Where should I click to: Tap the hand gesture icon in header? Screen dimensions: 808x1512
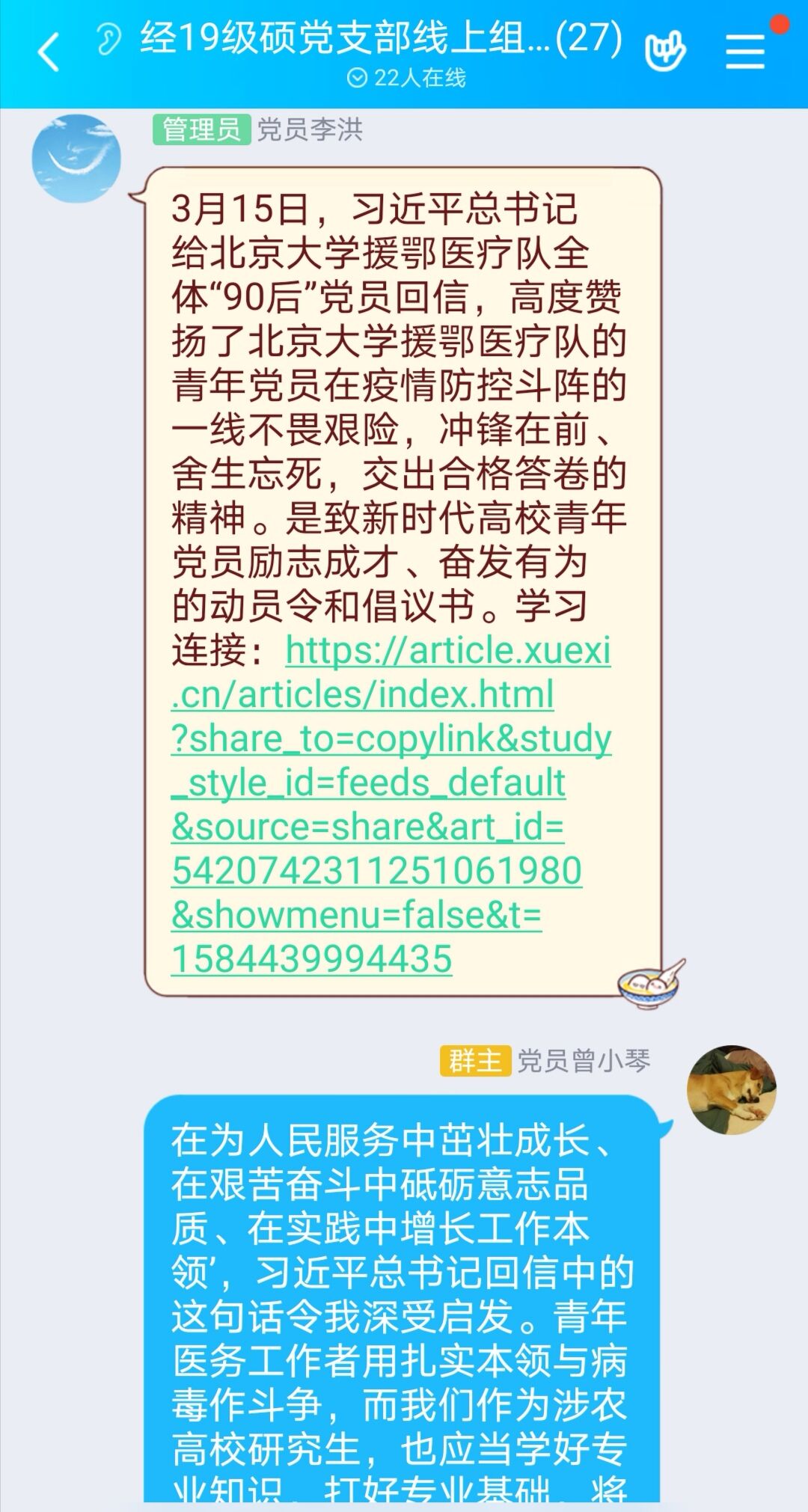(665, 51)
